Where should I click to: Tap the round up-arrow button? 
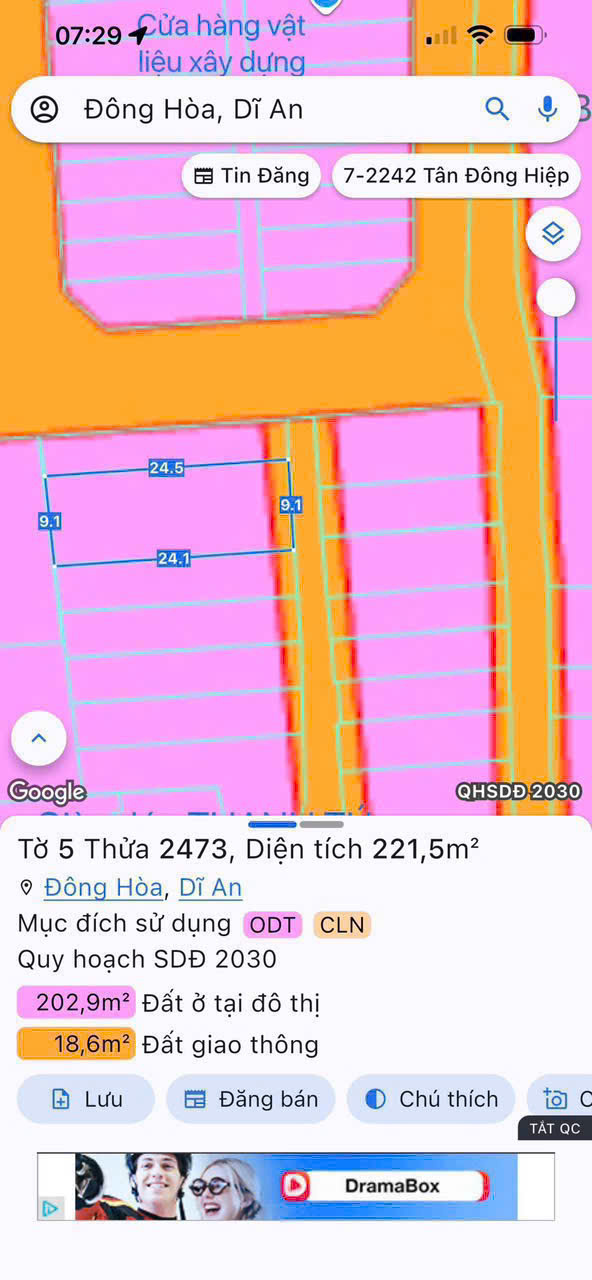38,738
